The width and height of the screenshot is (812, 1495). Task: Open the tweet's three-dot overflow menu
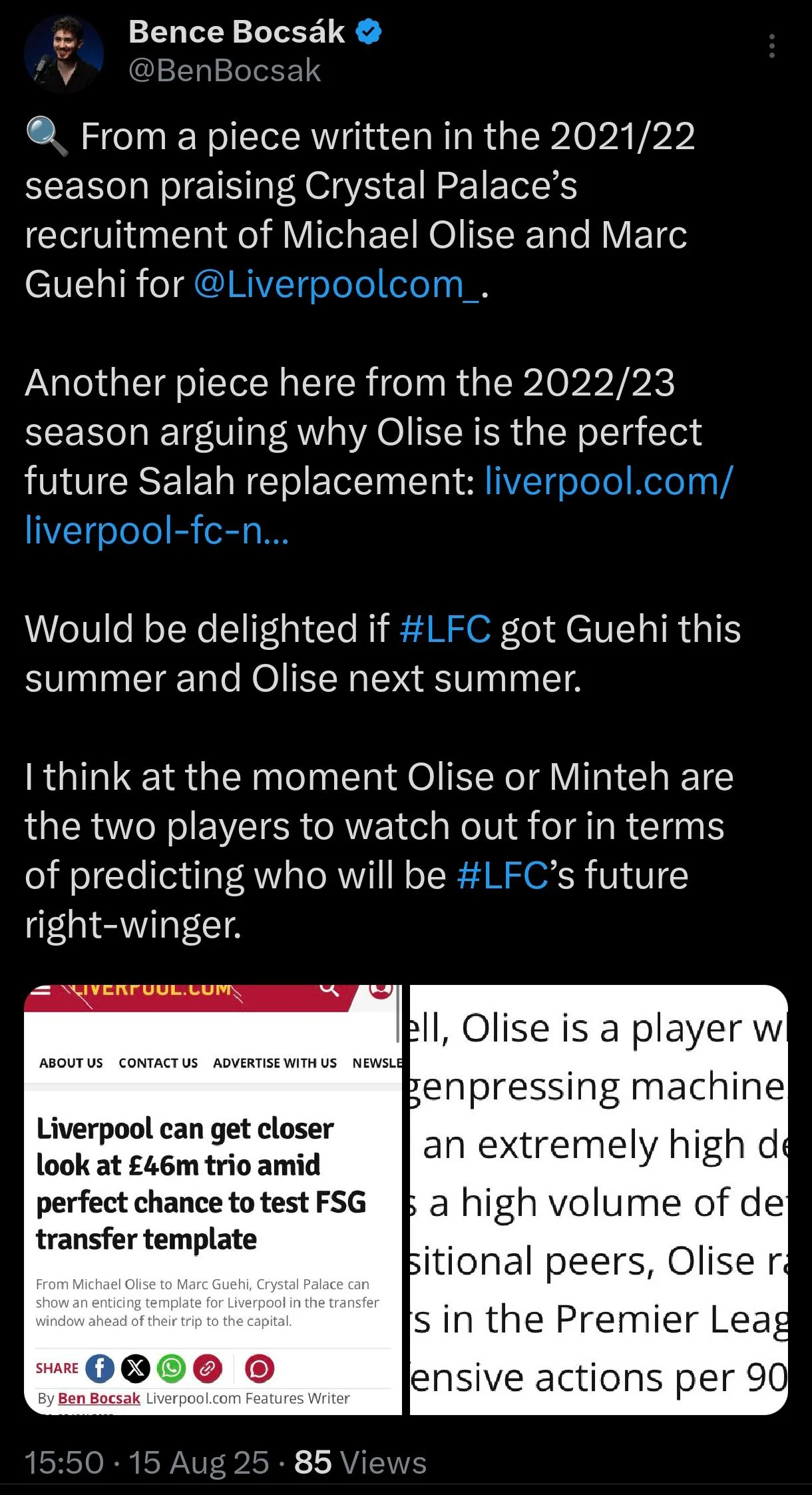[771, 47]
